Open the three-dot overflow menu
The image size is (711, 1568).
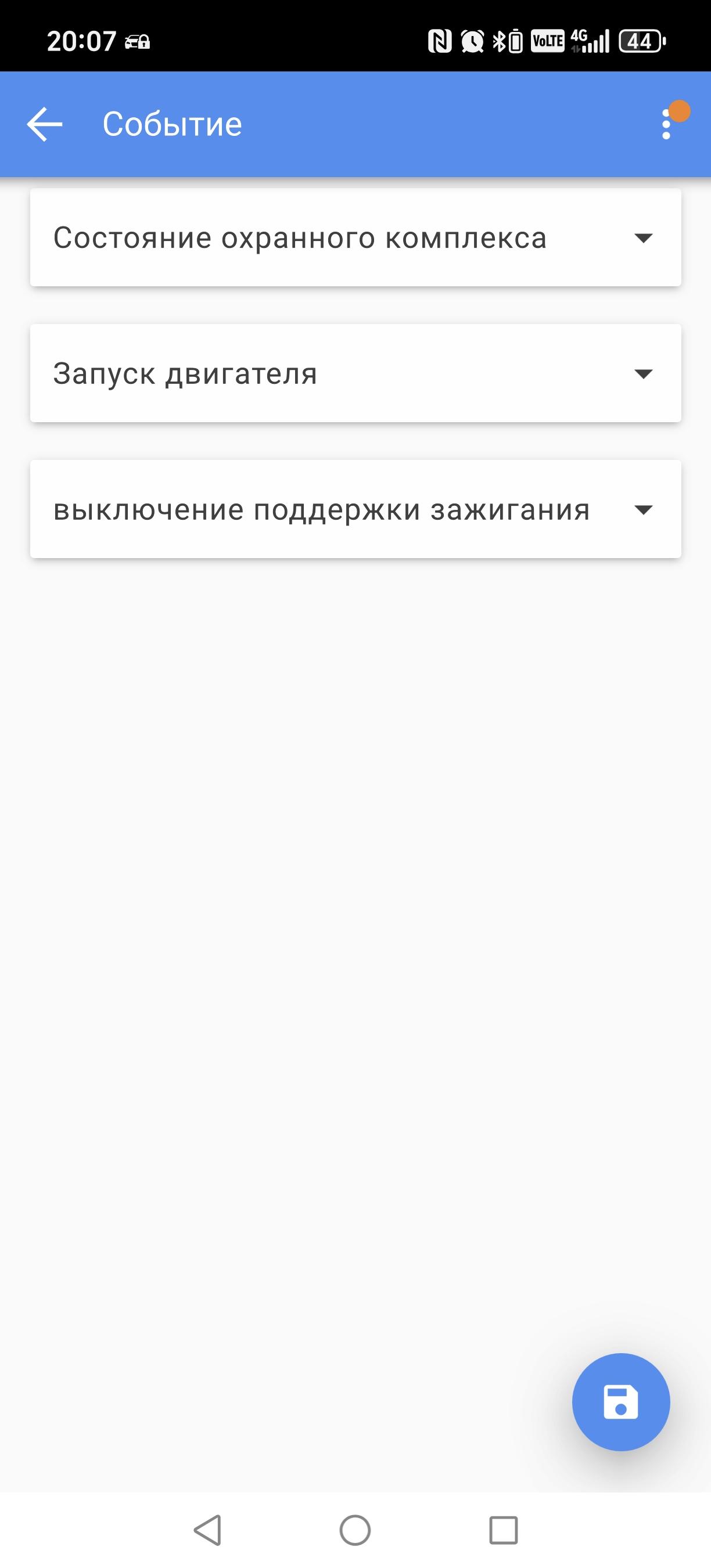point(667,124)
